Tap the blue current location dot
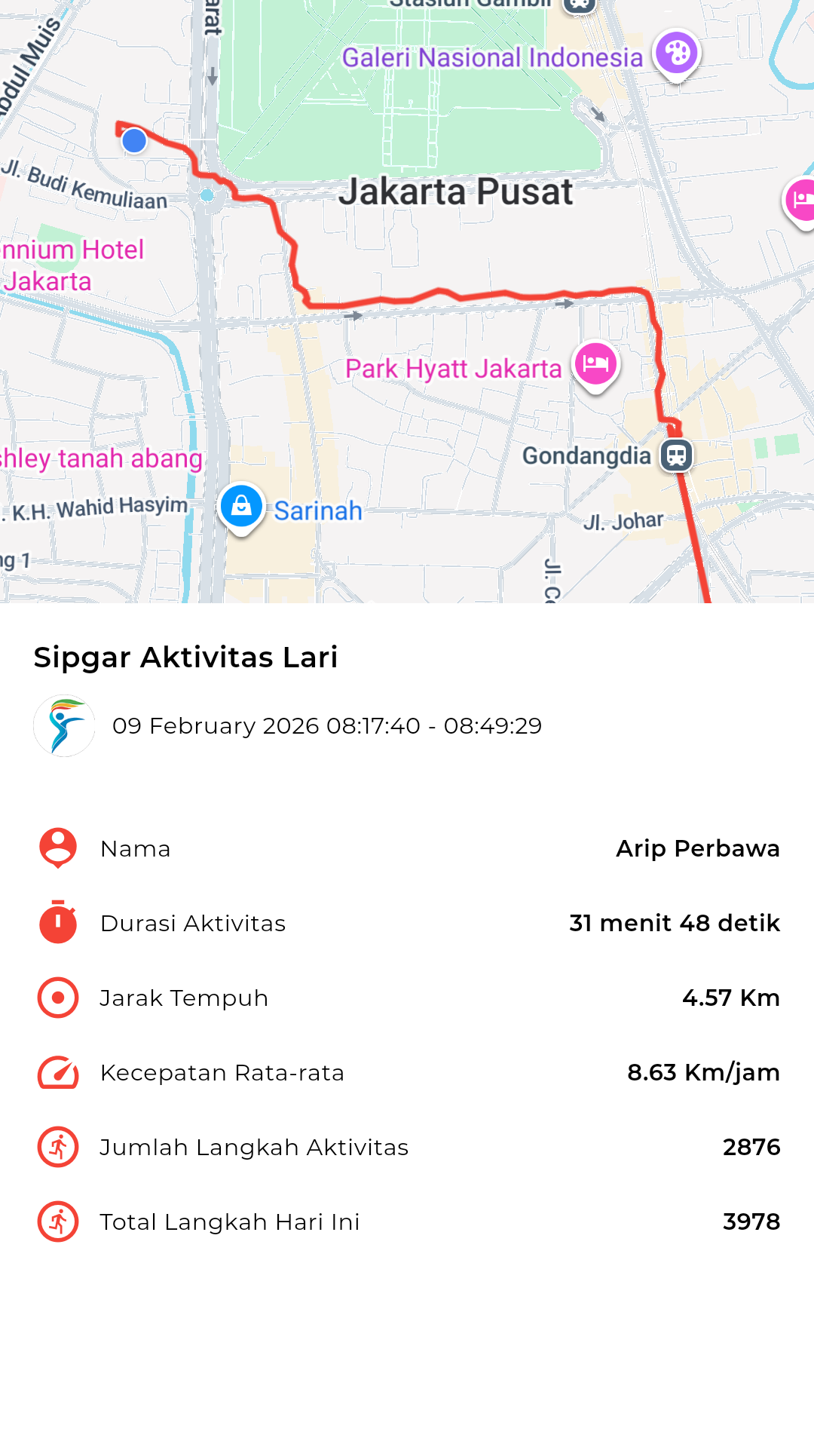Viewport: 814px width, 1456px height. point(134,141)
